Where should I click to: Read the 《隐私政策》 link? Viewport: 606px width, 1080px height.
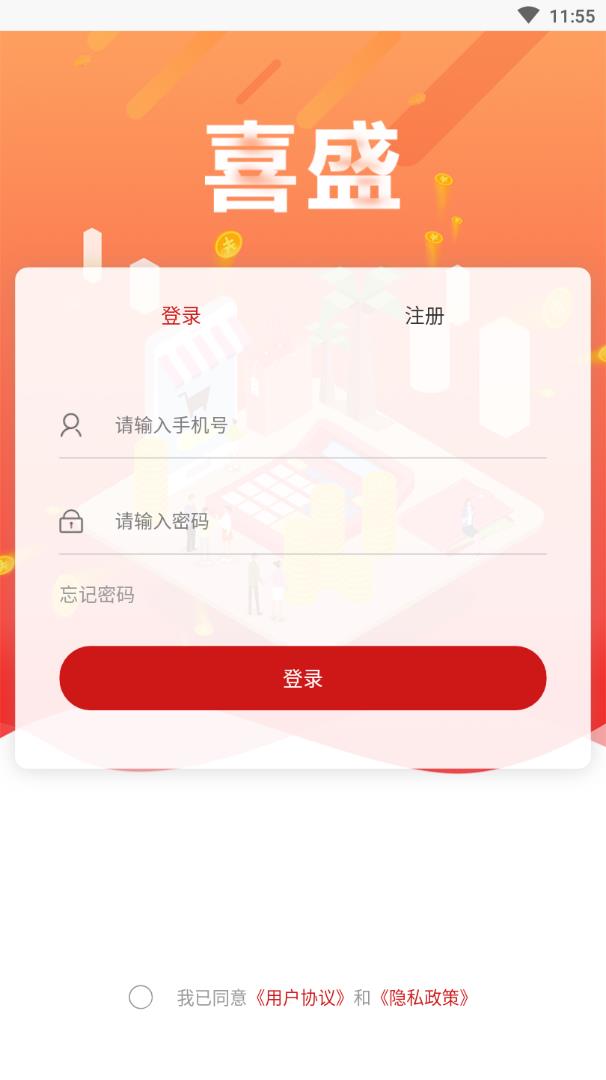click(x=424, y=997)
